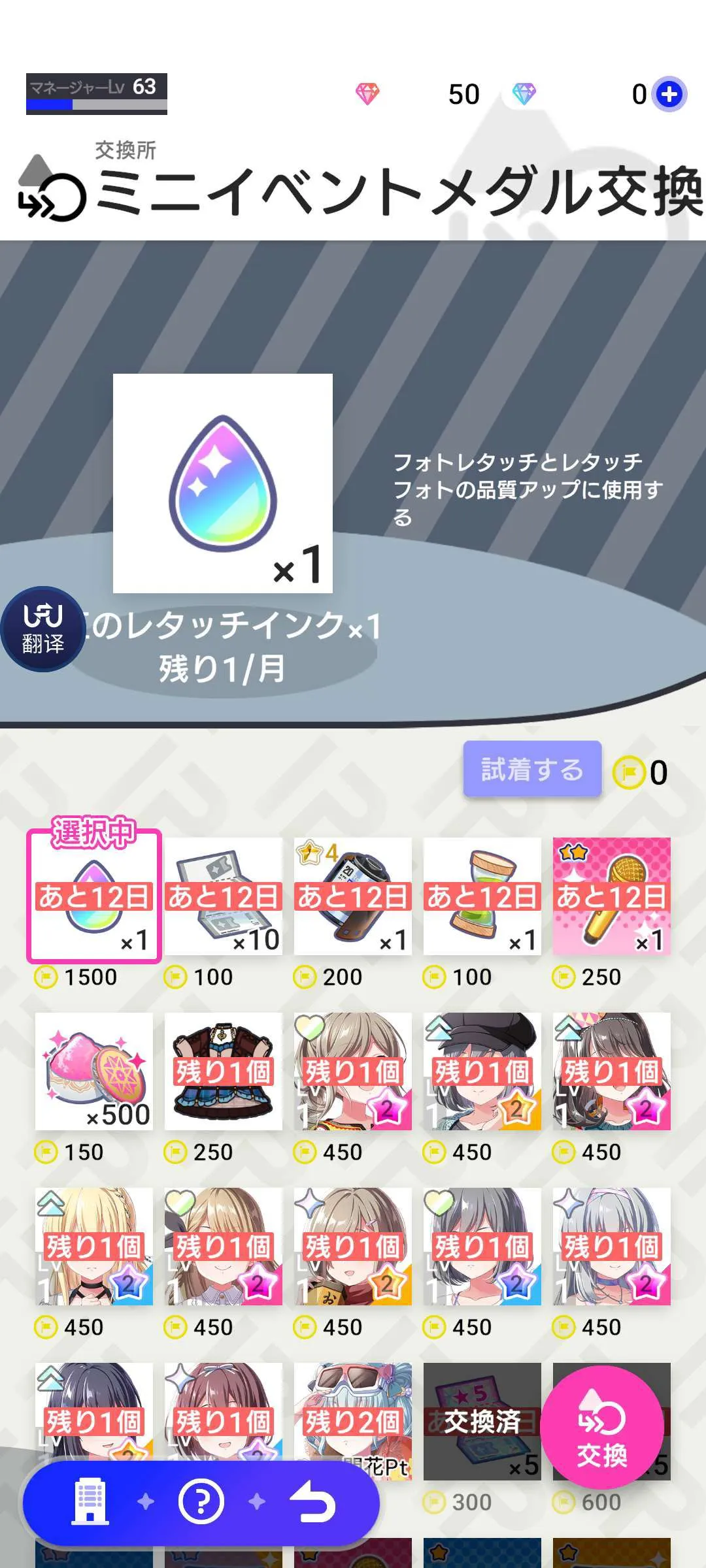This screenshot has width=706, height=1568.
Task: Open the building home icon in bottom bar
Action: tap(90, 1502)
